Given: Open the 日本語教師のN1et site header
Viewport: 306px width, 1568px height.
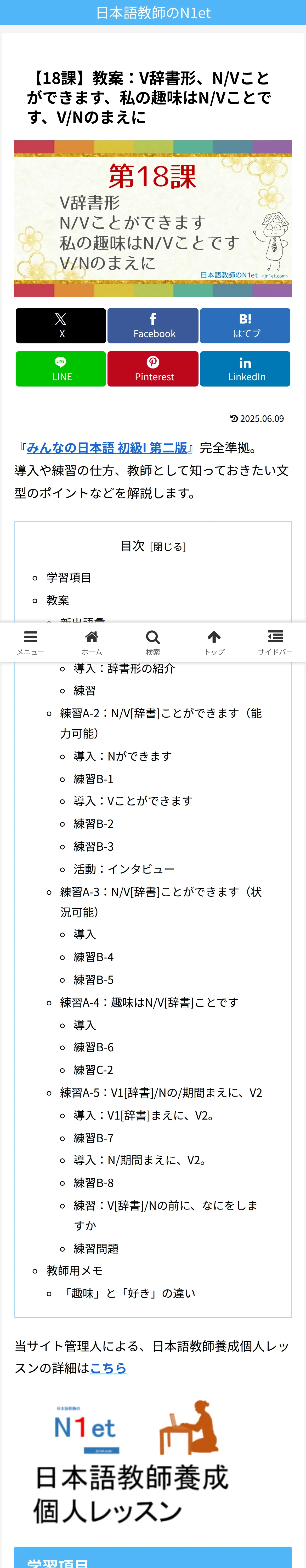Looking at the screenshot, I should [x=153, y=13].
